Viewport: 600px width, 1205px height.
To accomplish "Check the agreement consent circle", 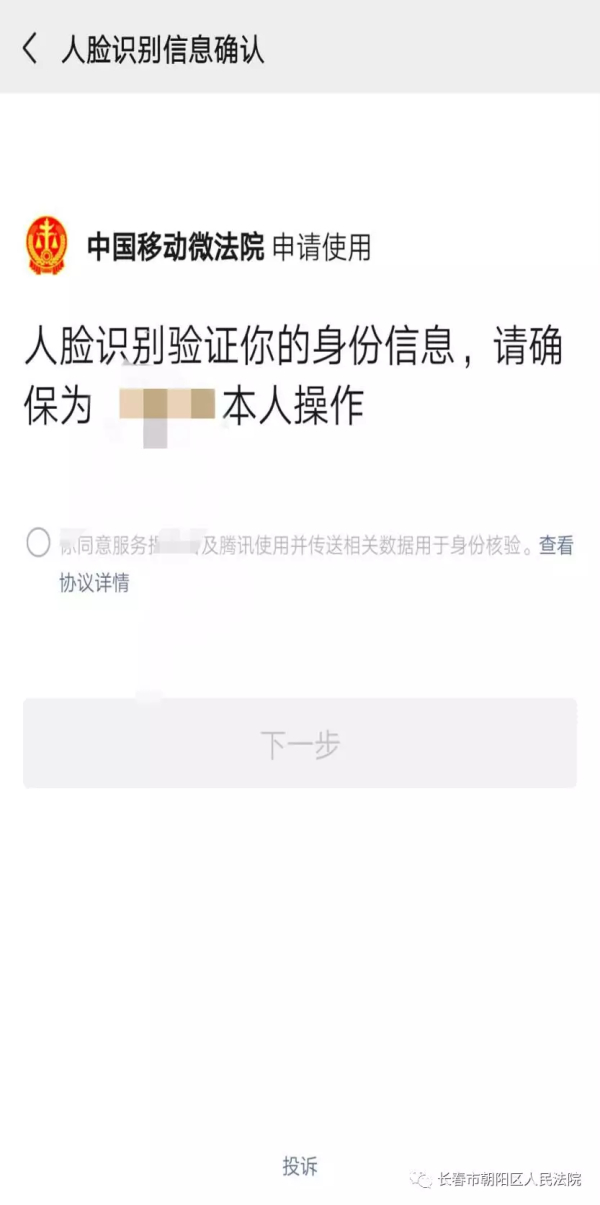I will point(38,543).
